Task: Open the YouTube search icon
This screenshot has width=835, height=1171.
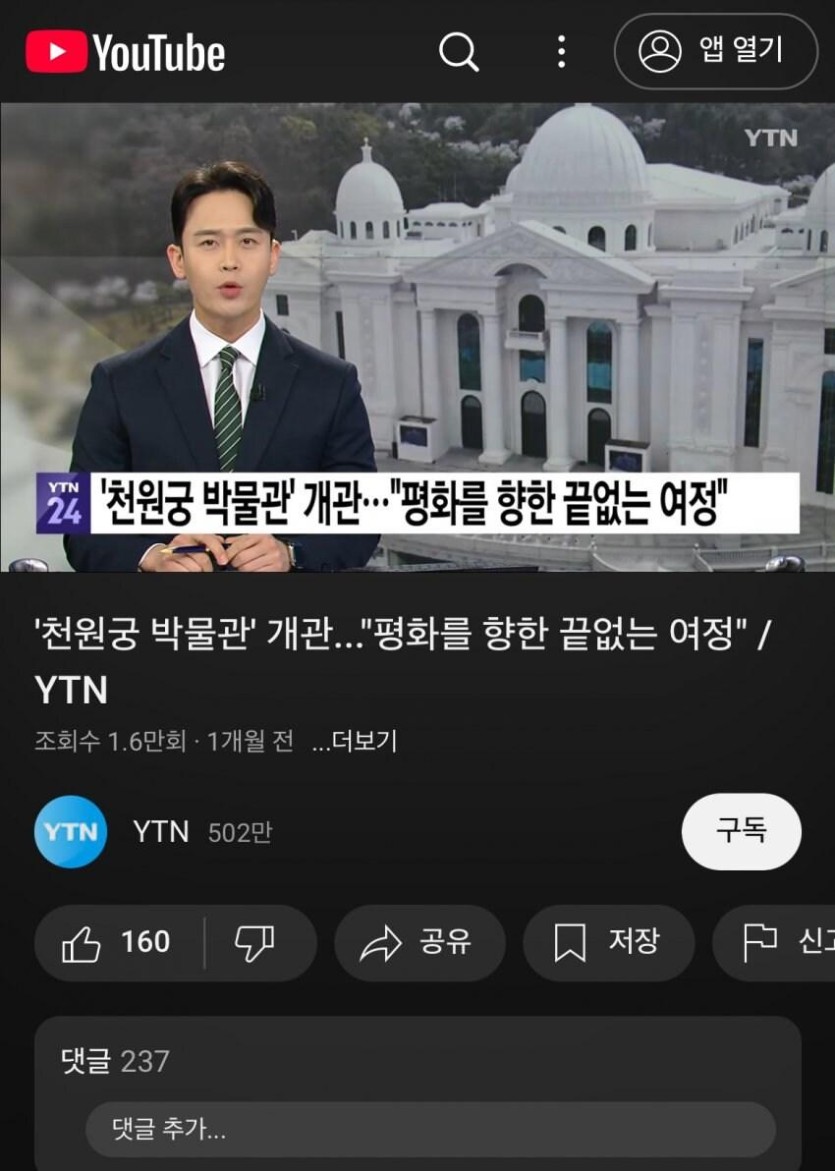Action: tap(459, 52)
